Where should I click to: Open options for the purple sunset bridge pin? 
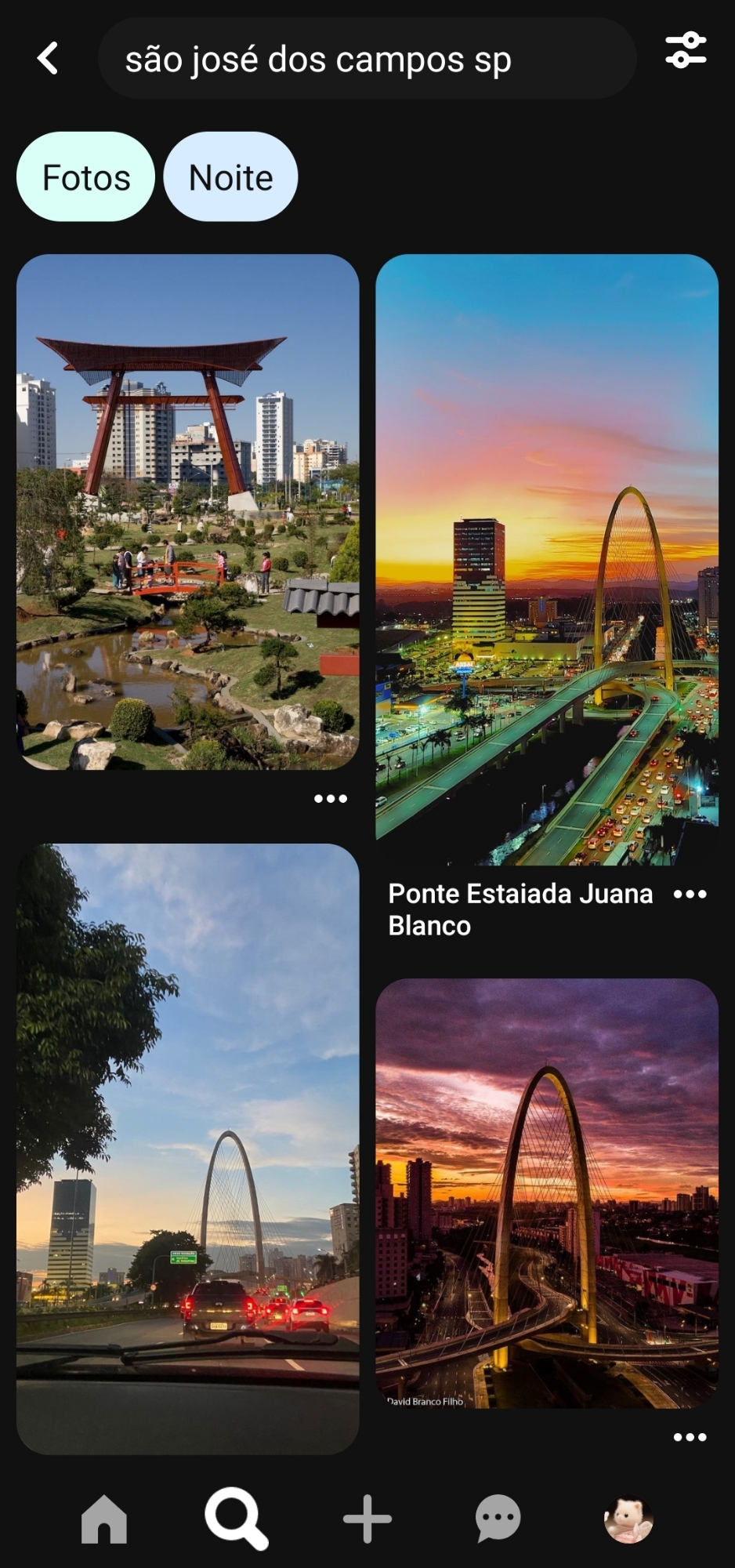click(690, 1437)
